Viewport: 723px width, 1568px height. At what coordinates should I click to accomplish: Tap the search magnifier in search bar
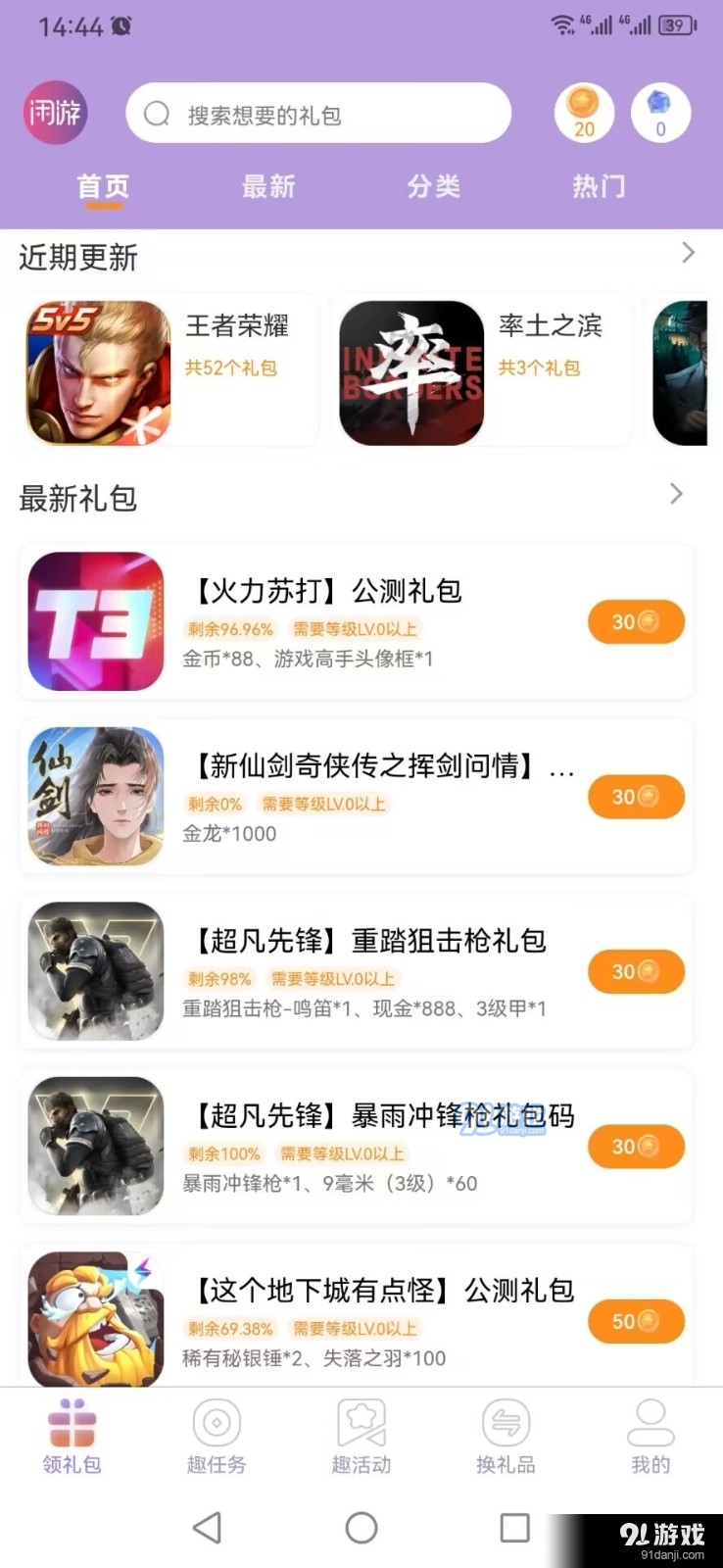pyautogui.click(x=157, y=113)
